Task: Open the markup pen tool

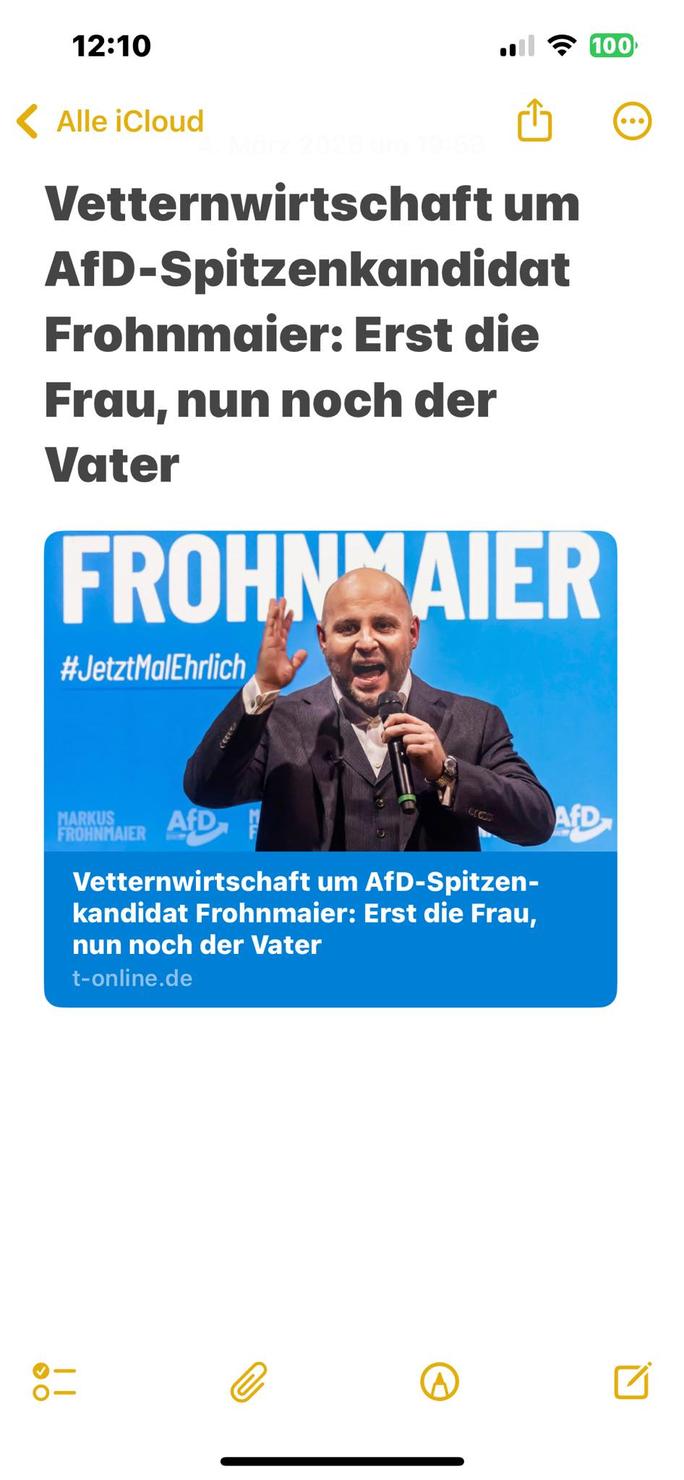Action: [439, 1382]
